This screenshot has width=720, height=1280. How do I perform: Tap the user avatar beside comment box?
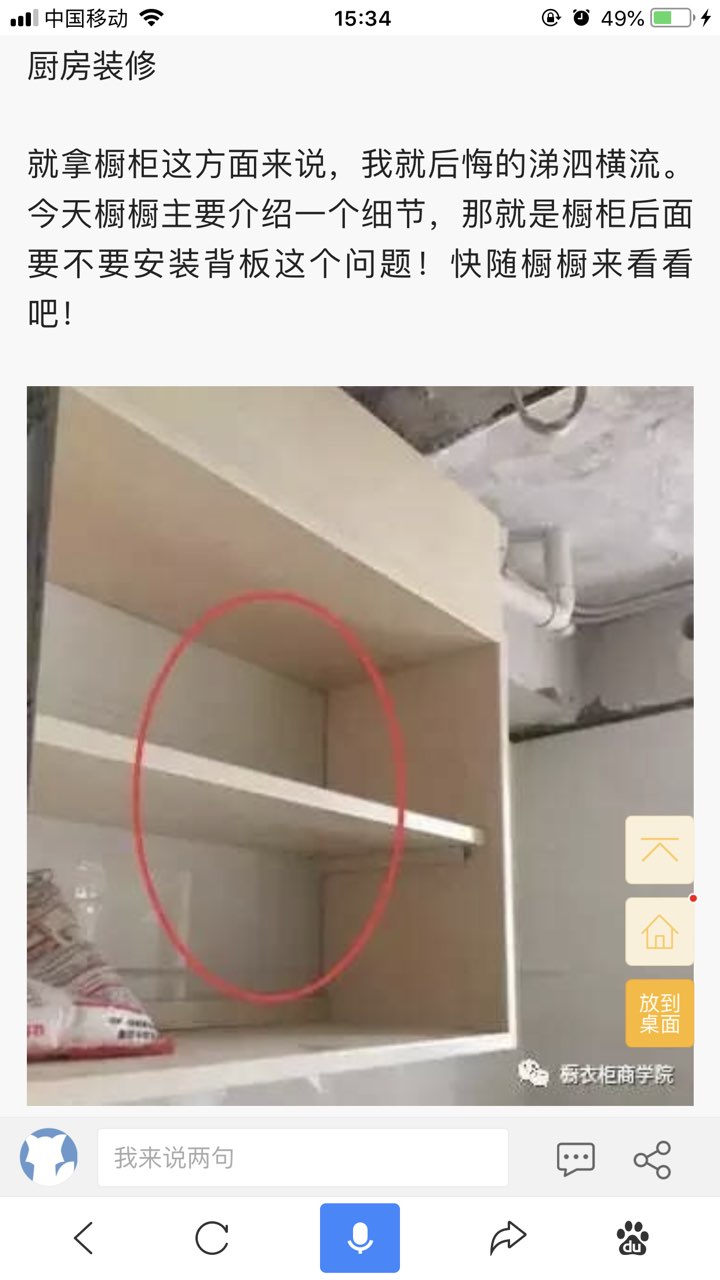tap(49, 1157)
